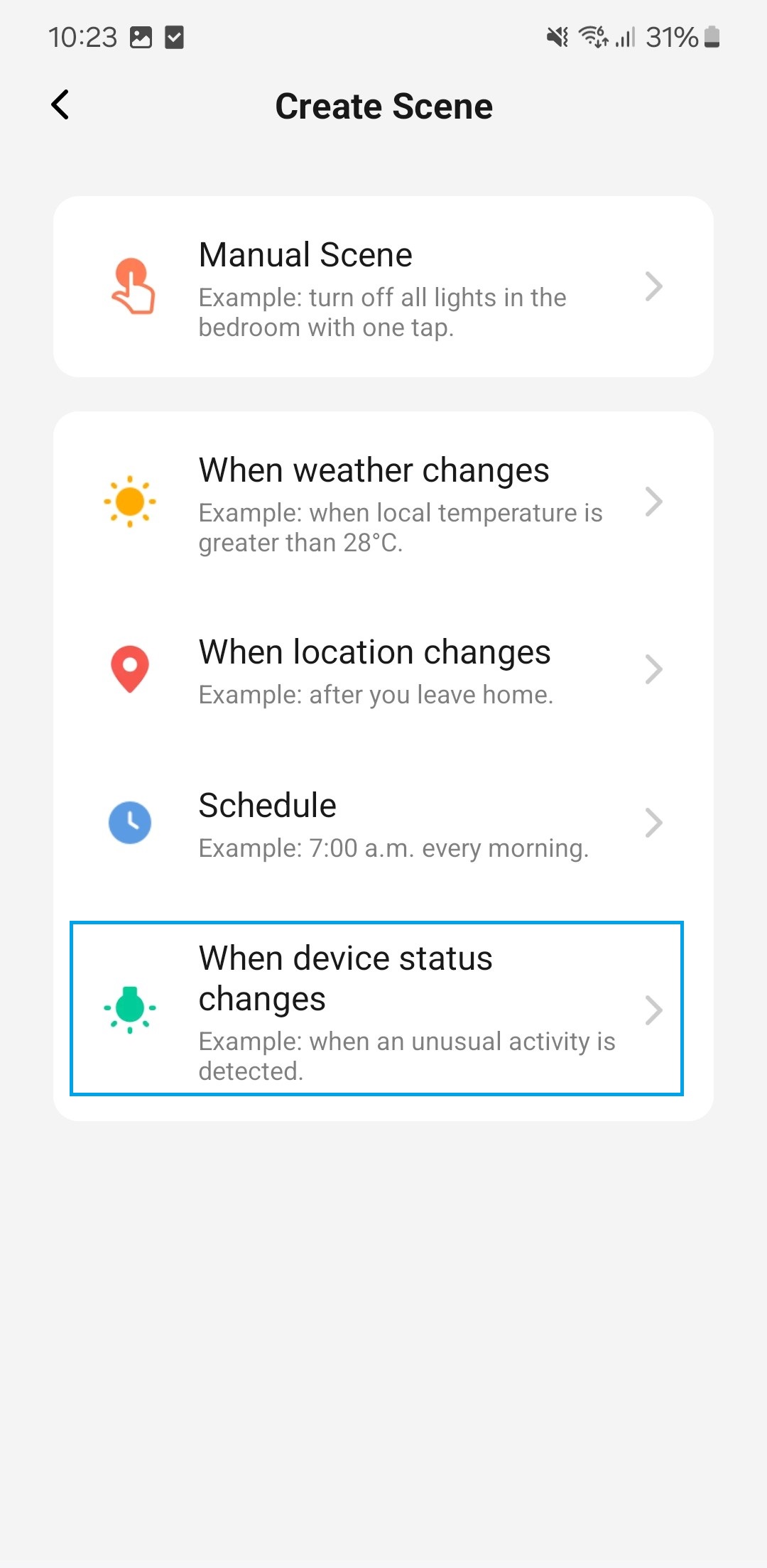Select the green bulb device status icon
767x1568 pixels.
pos(130,1006)
